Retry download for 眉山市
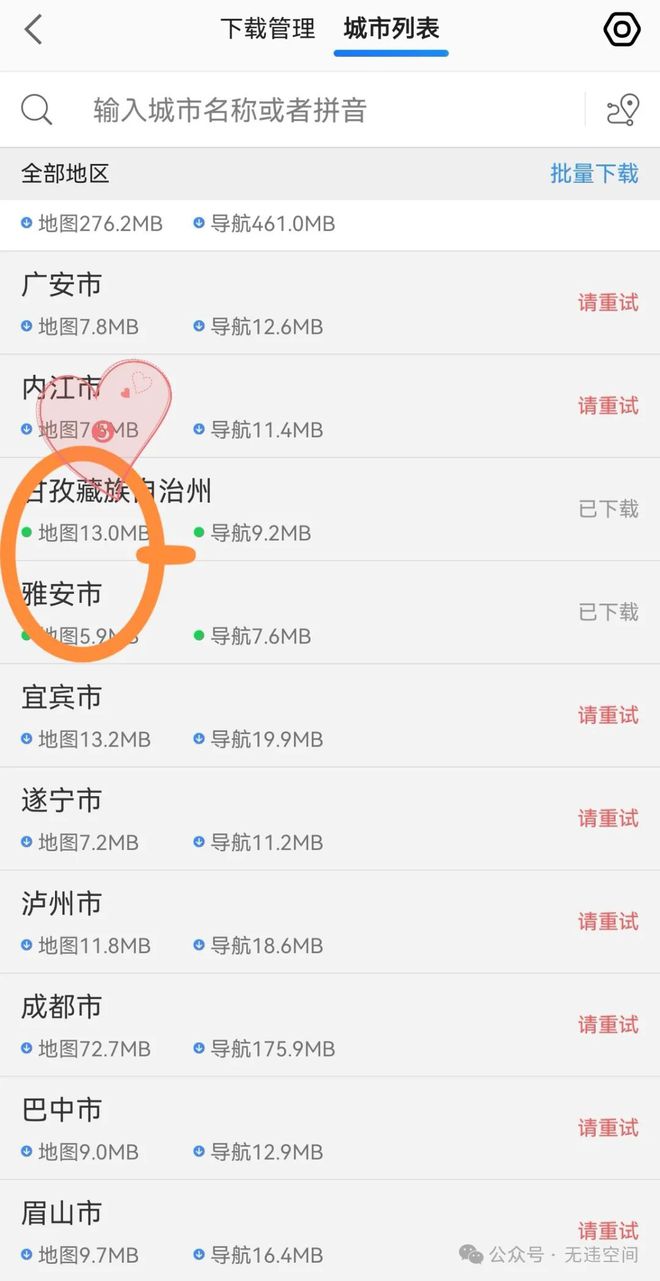This screenshot has width=660, height=1281. (x=608, y=1230)
